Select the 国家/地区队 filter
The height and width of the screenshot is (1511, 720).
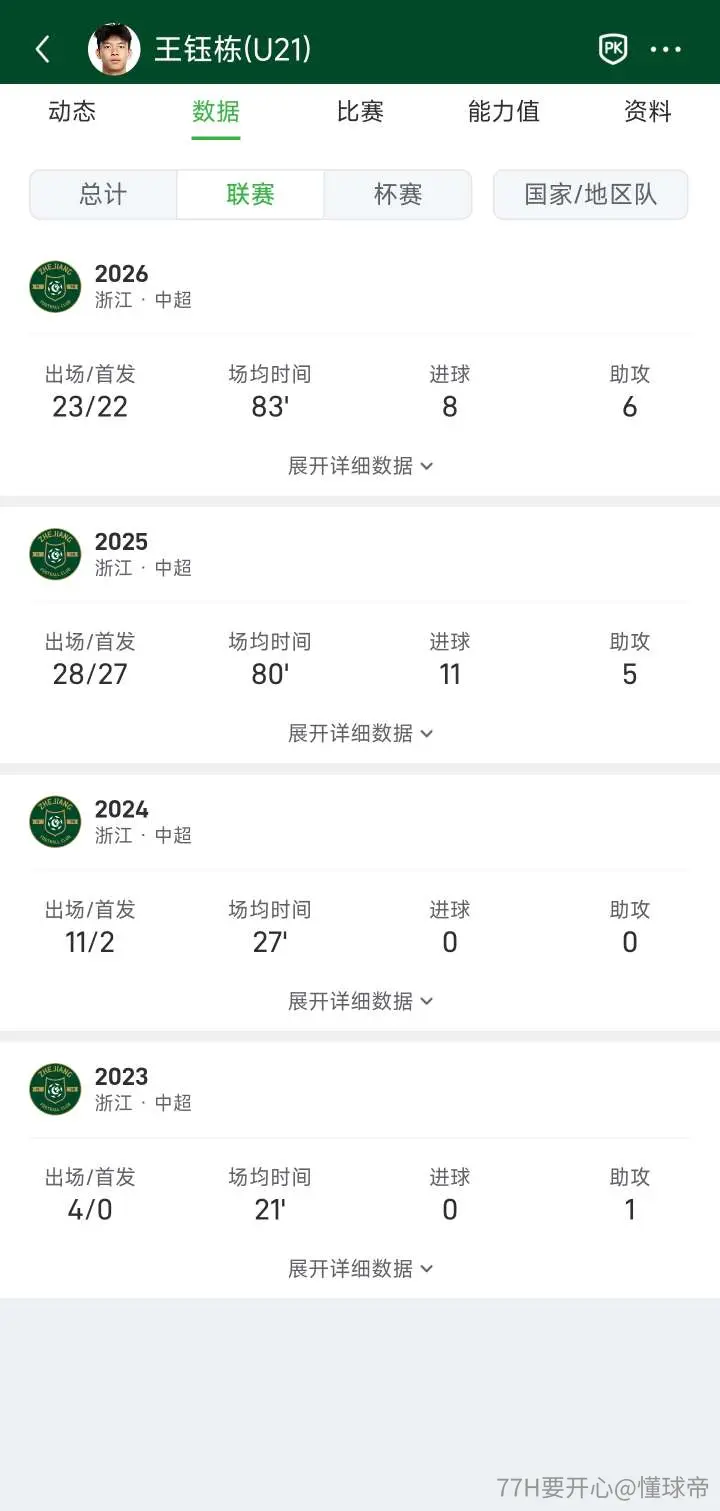591,194
